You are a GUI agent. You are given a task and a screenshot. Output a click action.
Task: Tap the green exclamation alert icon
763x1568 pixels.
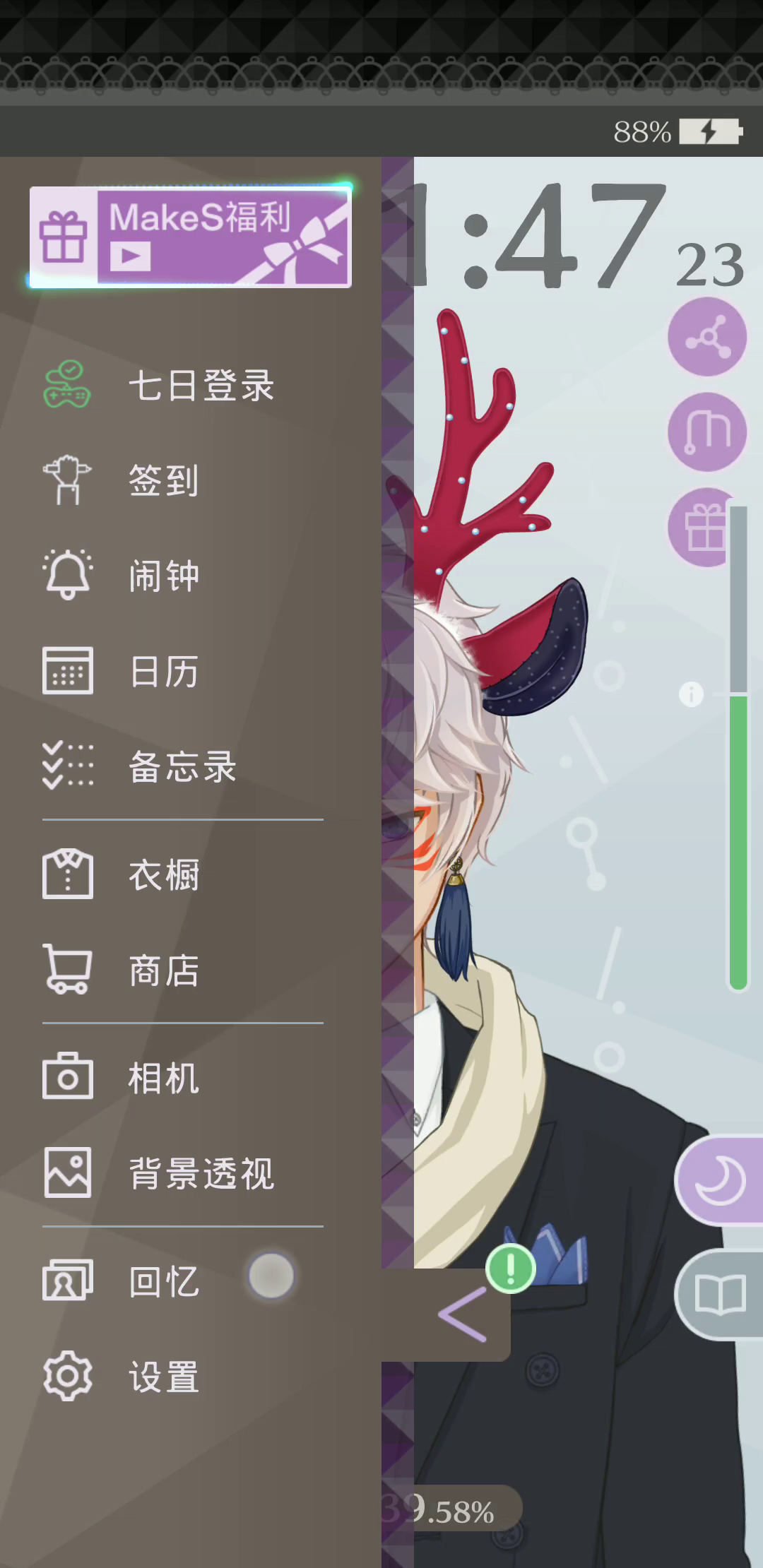pyautogui.click(x=510, y=1269)
